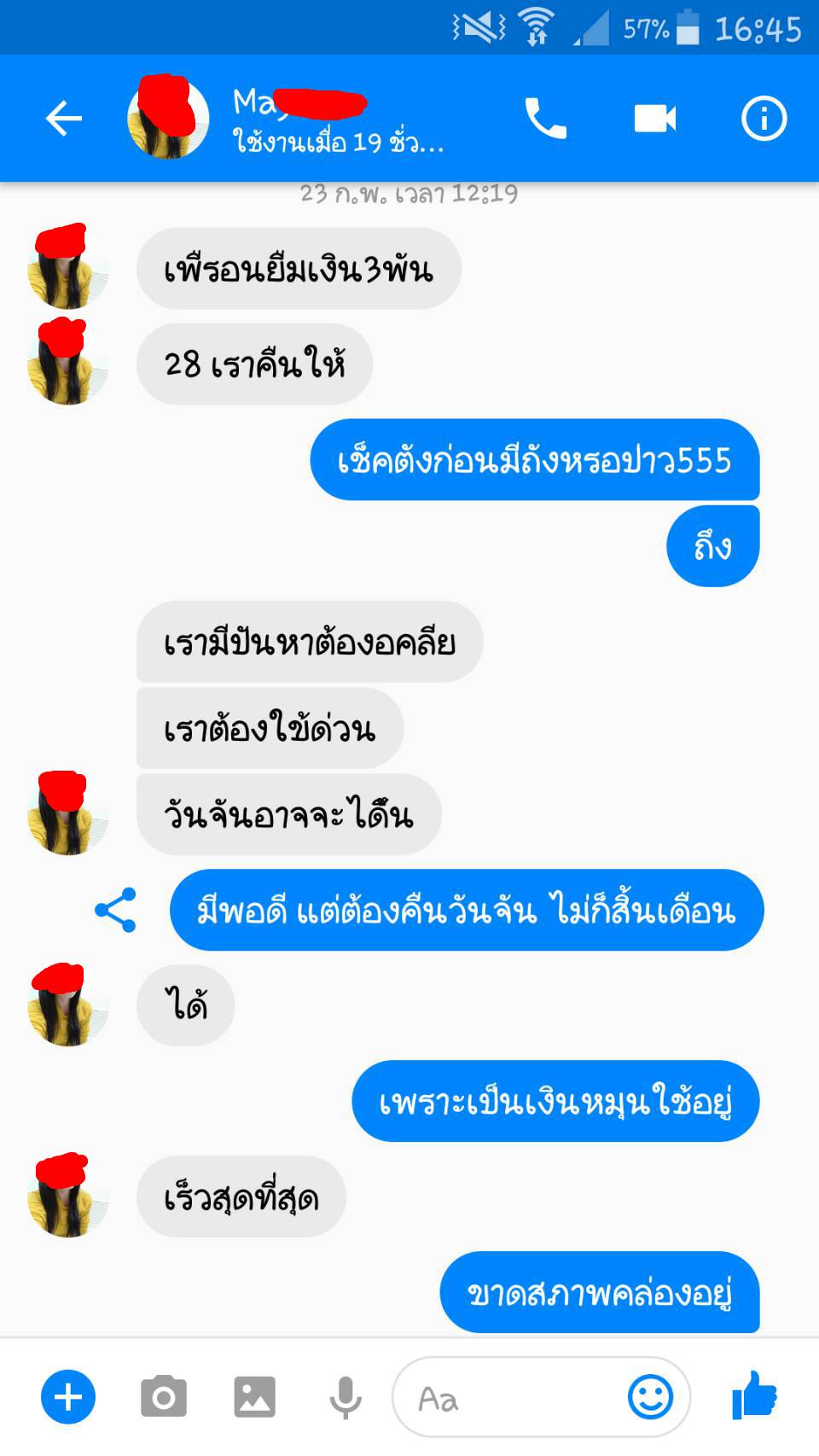Open the plus attachments menu
Image resolution: width=819 pixels, height=1456 pixels.
[x=68, y=1397]
